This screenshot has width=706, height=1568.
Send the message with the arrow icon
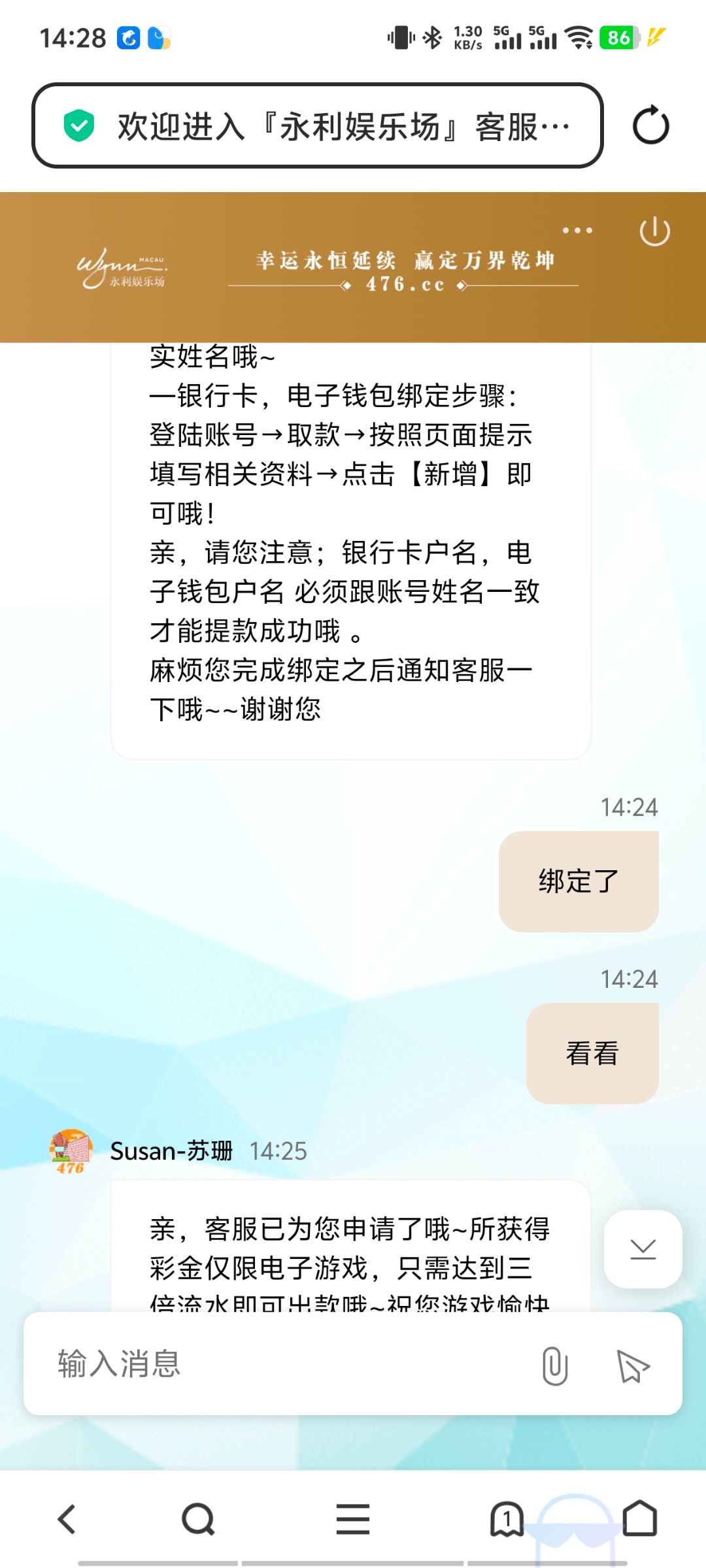tap(632, 1365)
